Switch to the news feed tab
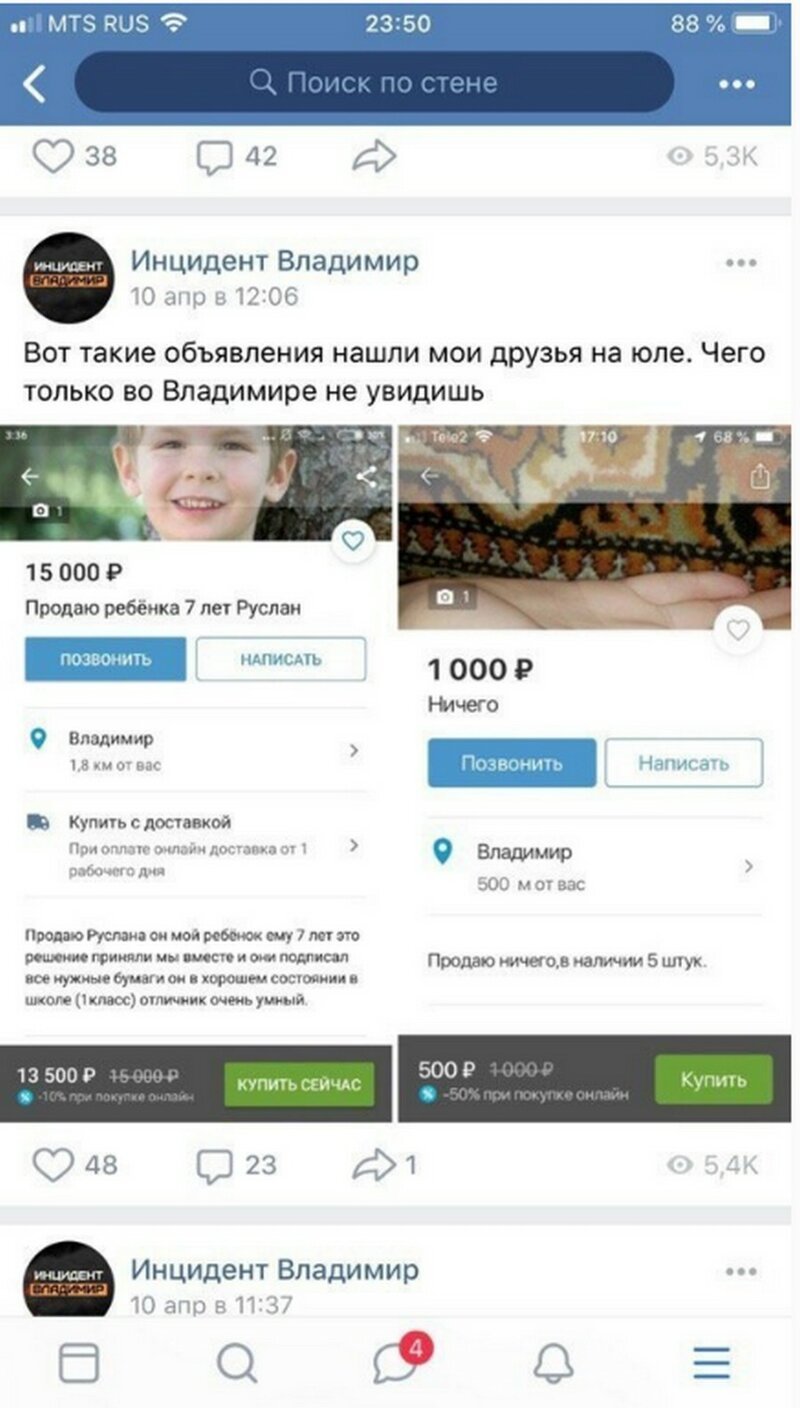The height and width of the screenshot is (1408, 800). [79, 1362]
